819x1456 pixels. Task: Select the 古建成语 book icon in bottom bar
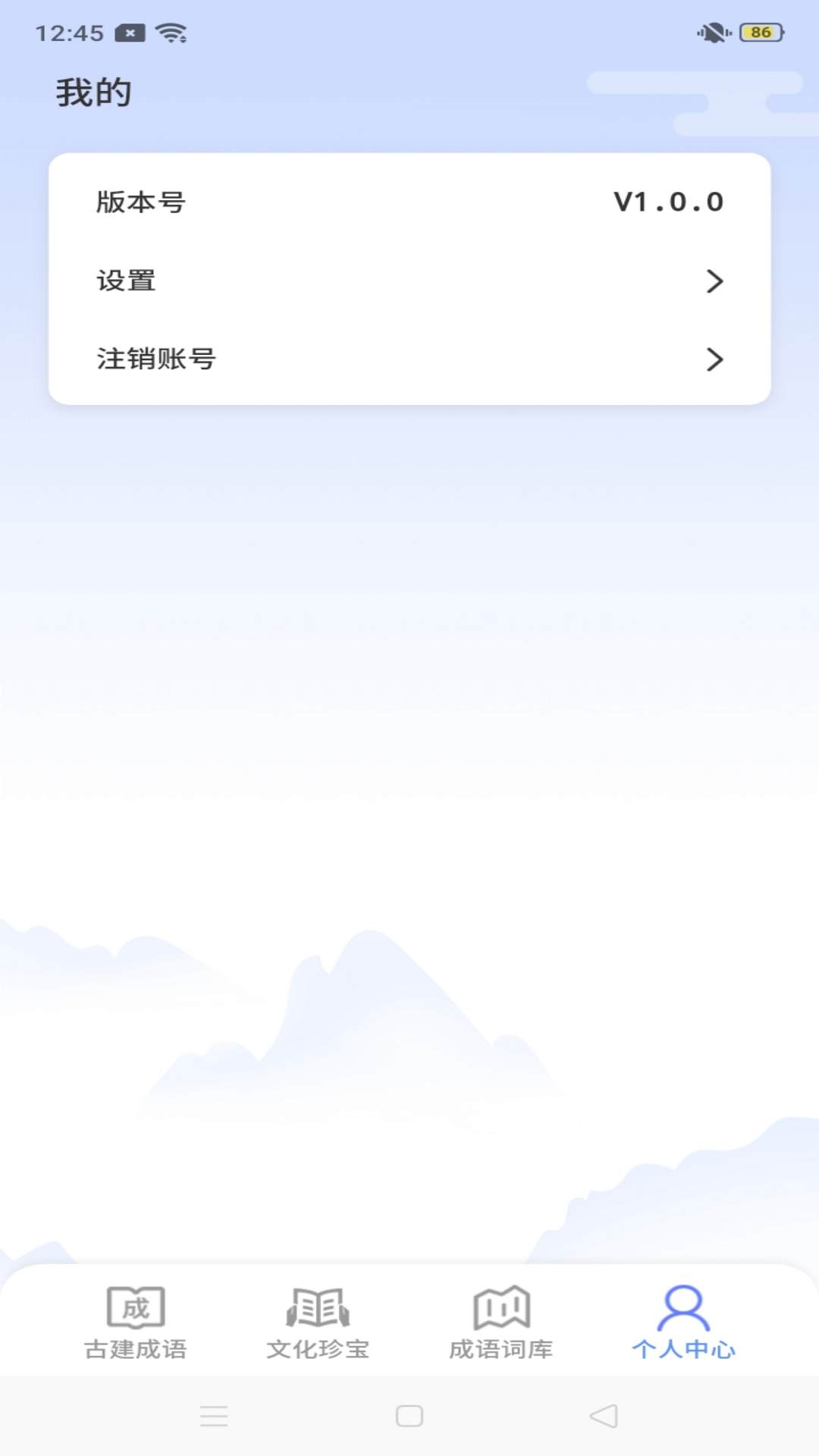[136, 1306]
